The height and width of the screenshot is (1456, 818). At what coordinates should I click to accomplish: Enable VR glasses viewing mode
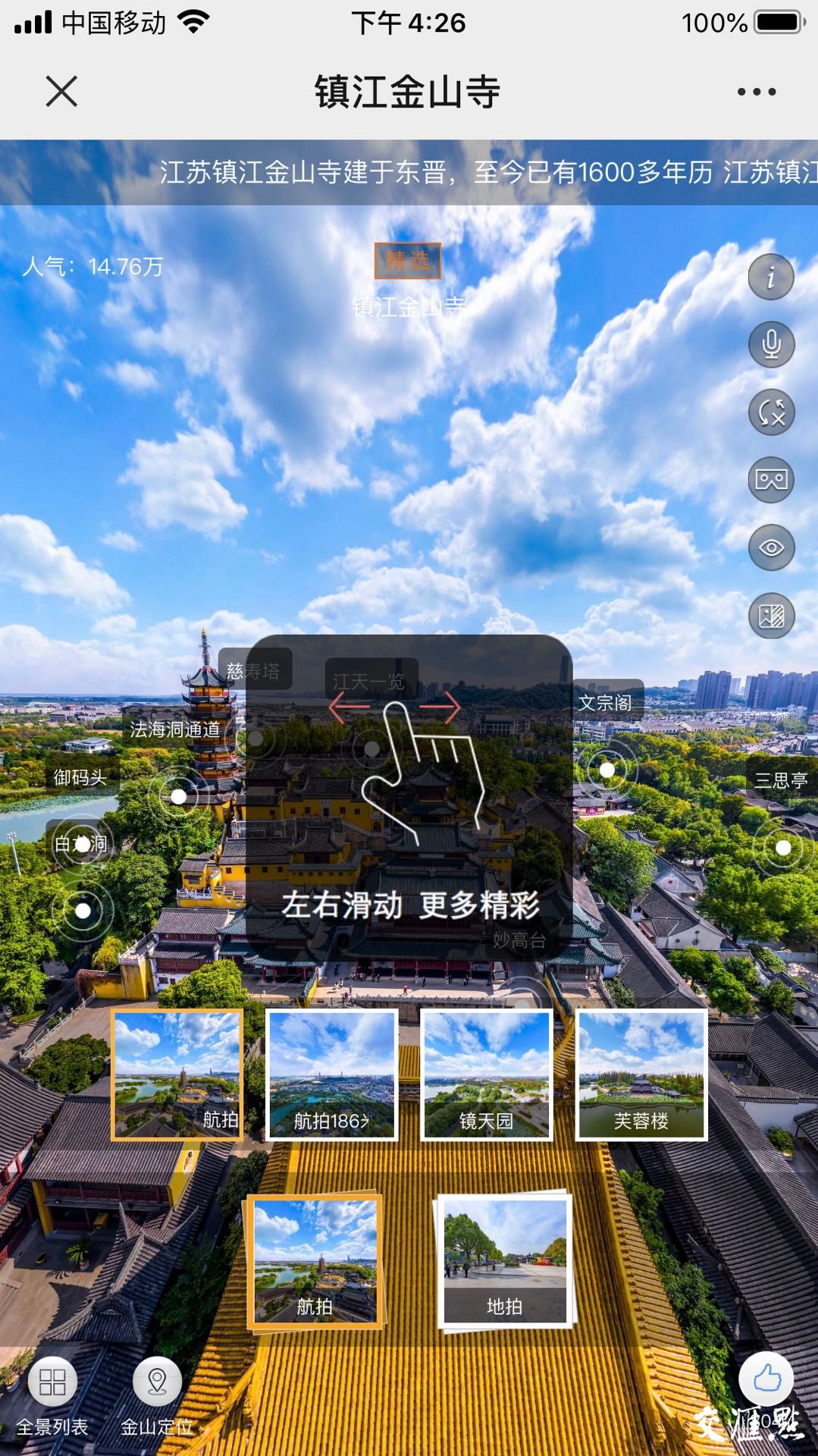(x=770, y=480)
